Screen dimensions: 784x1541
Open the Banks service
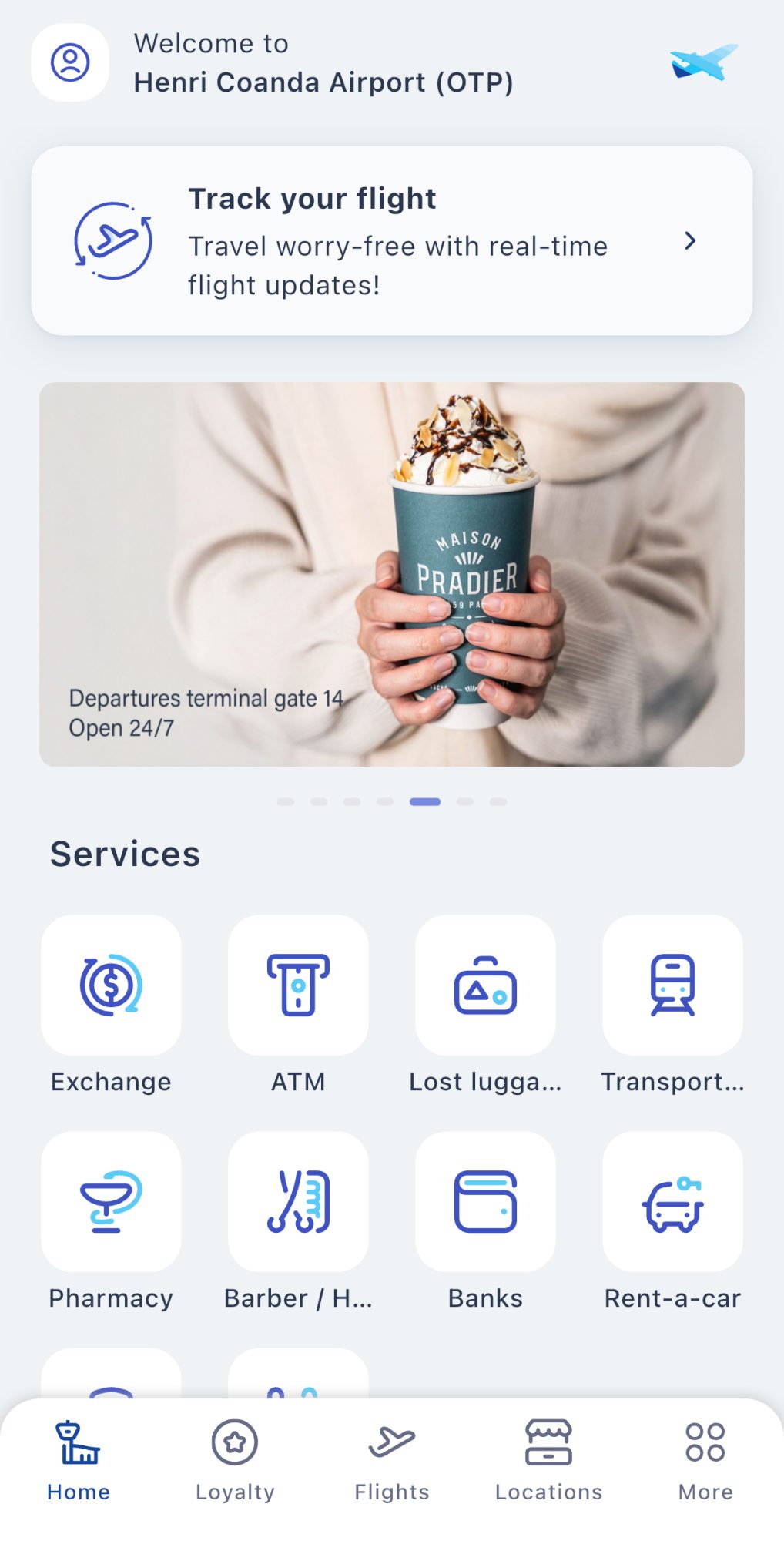point(485,1202)
